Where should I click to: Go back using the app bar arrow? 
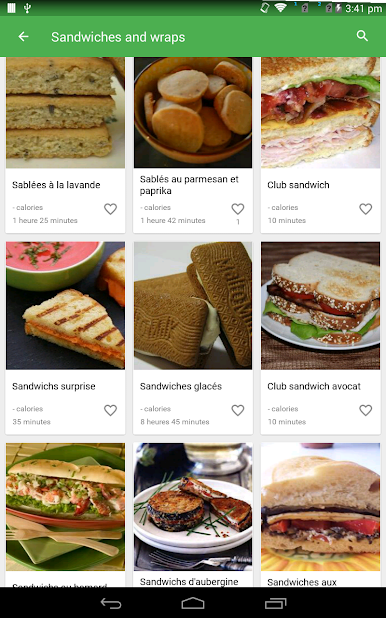[x=23, y=37]
